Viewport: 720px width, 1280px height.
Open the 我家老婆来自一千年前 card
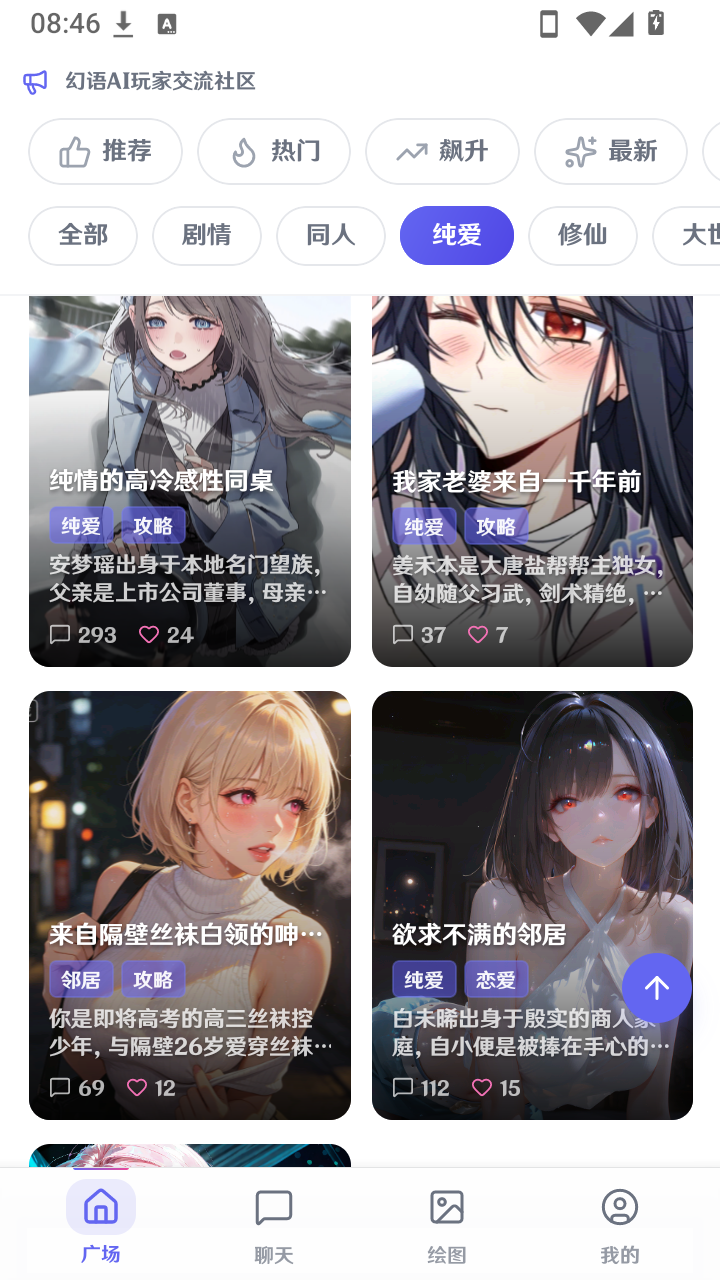[x=532, y=481]
